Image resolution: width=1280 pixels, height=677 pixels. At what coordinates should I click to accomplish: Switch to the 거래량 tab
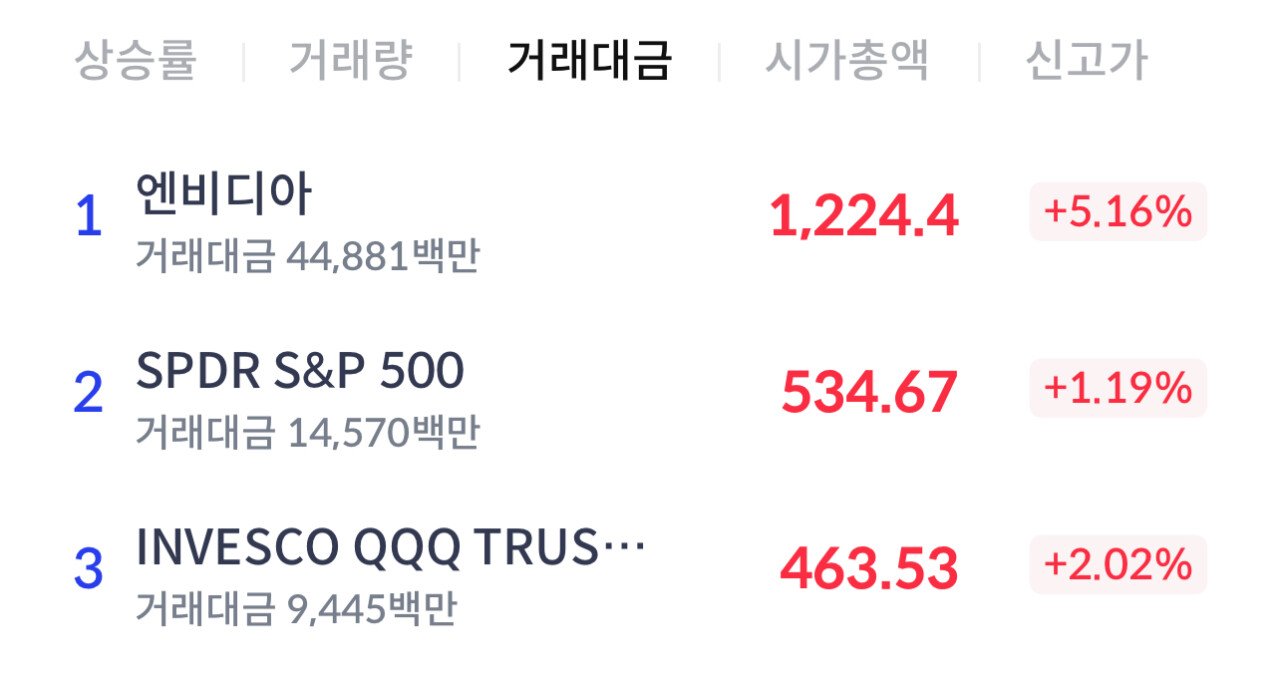point(350,60)
